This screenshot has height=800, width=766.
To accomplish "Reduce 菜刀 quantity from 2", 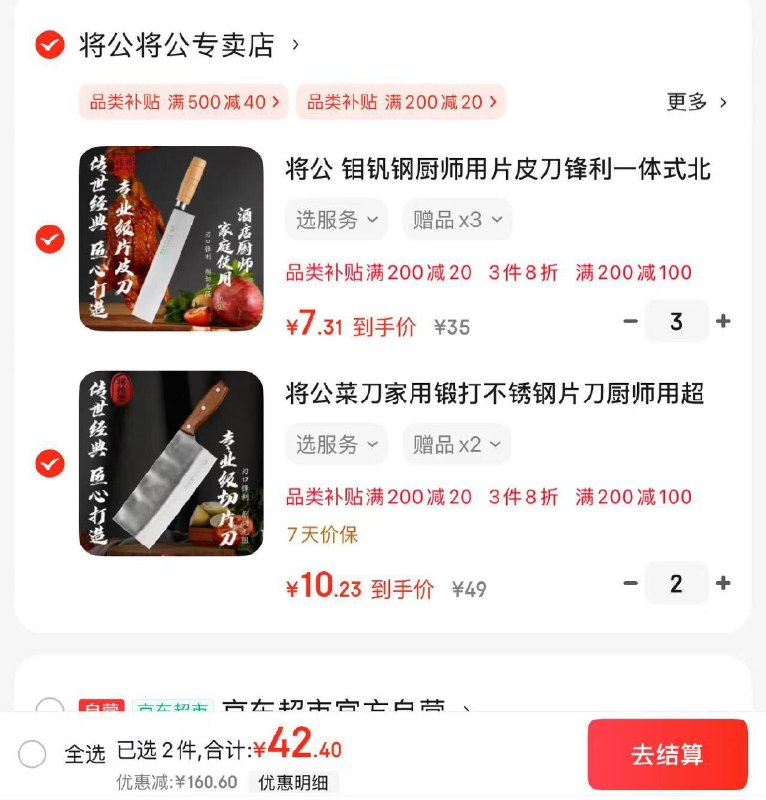I will tap(630, 583).
